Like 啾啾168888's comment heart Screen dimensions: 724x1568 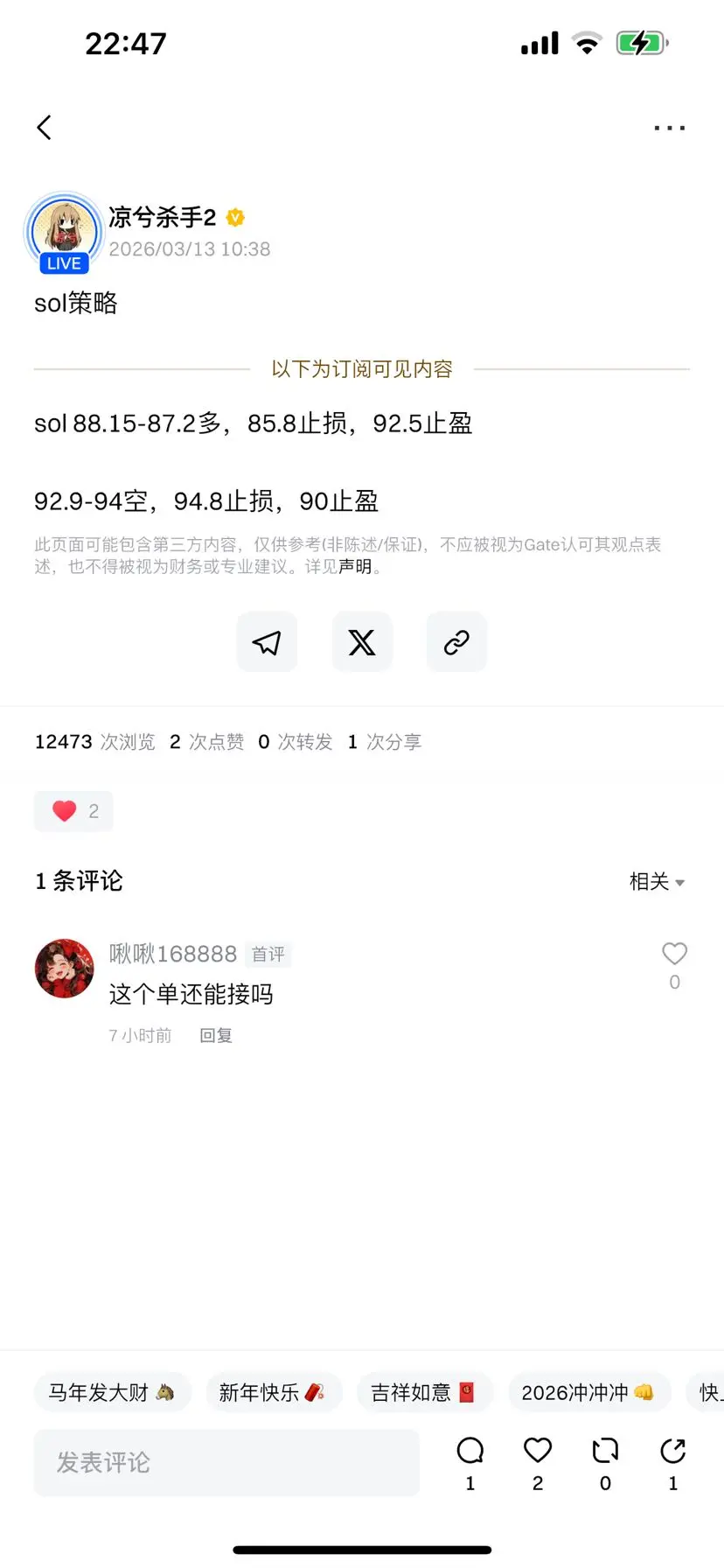(x=673, y=953)
